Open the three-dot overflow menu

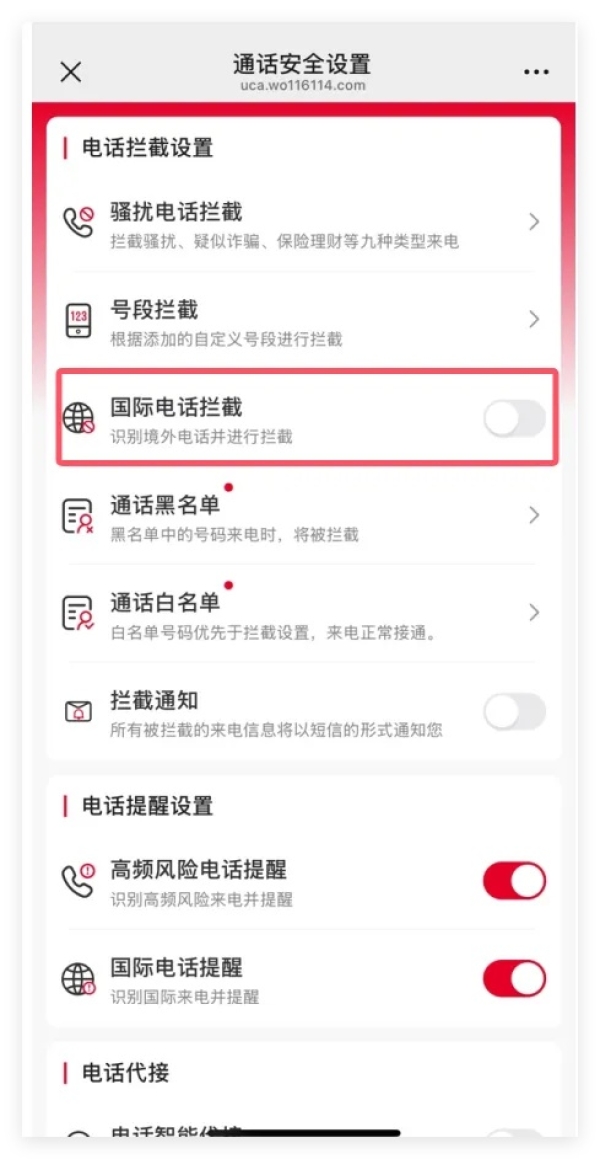click(x=536, y=72)
